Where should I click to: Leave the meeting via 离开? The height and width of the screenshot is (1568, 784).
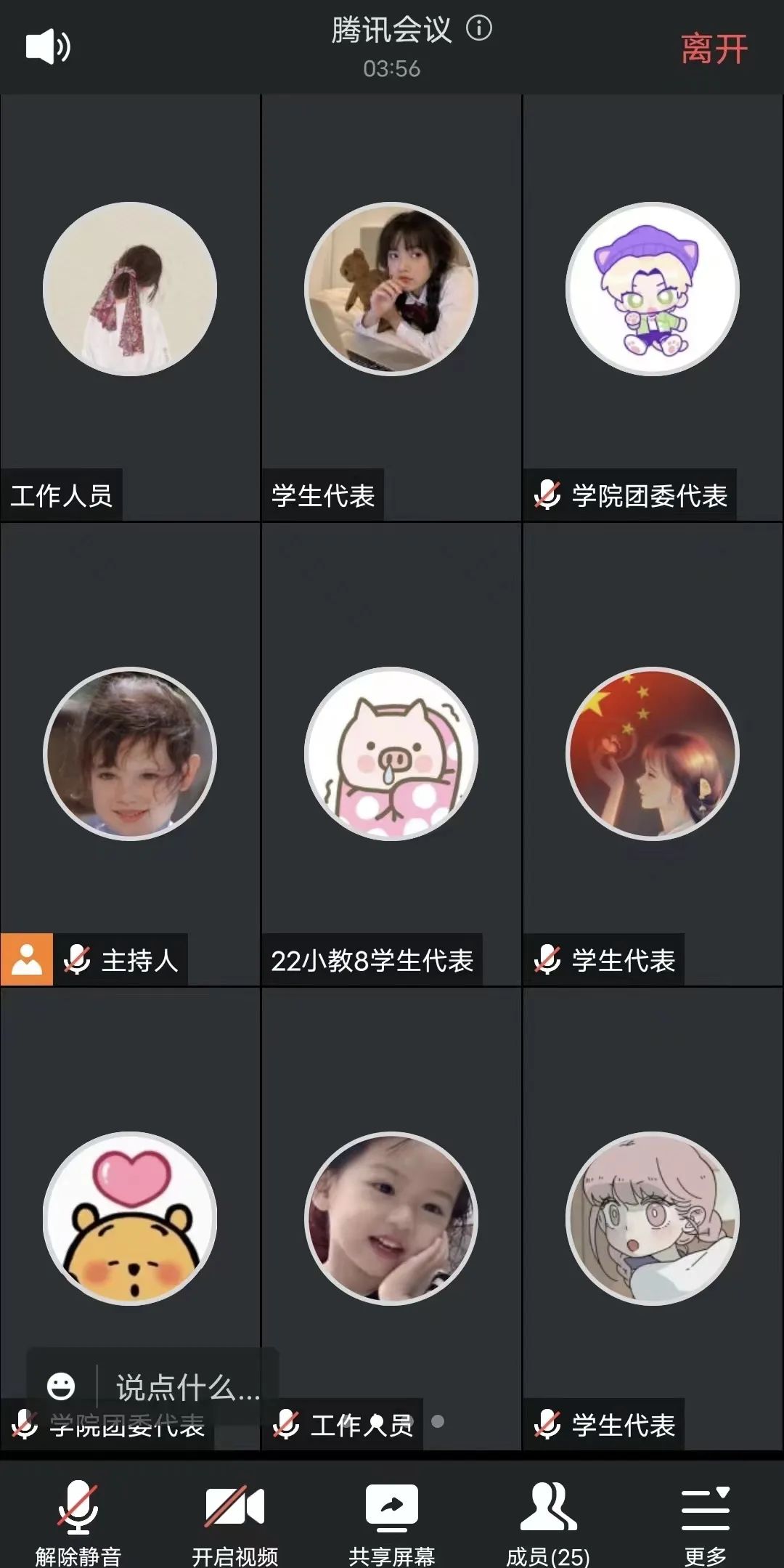pos(714,49)
